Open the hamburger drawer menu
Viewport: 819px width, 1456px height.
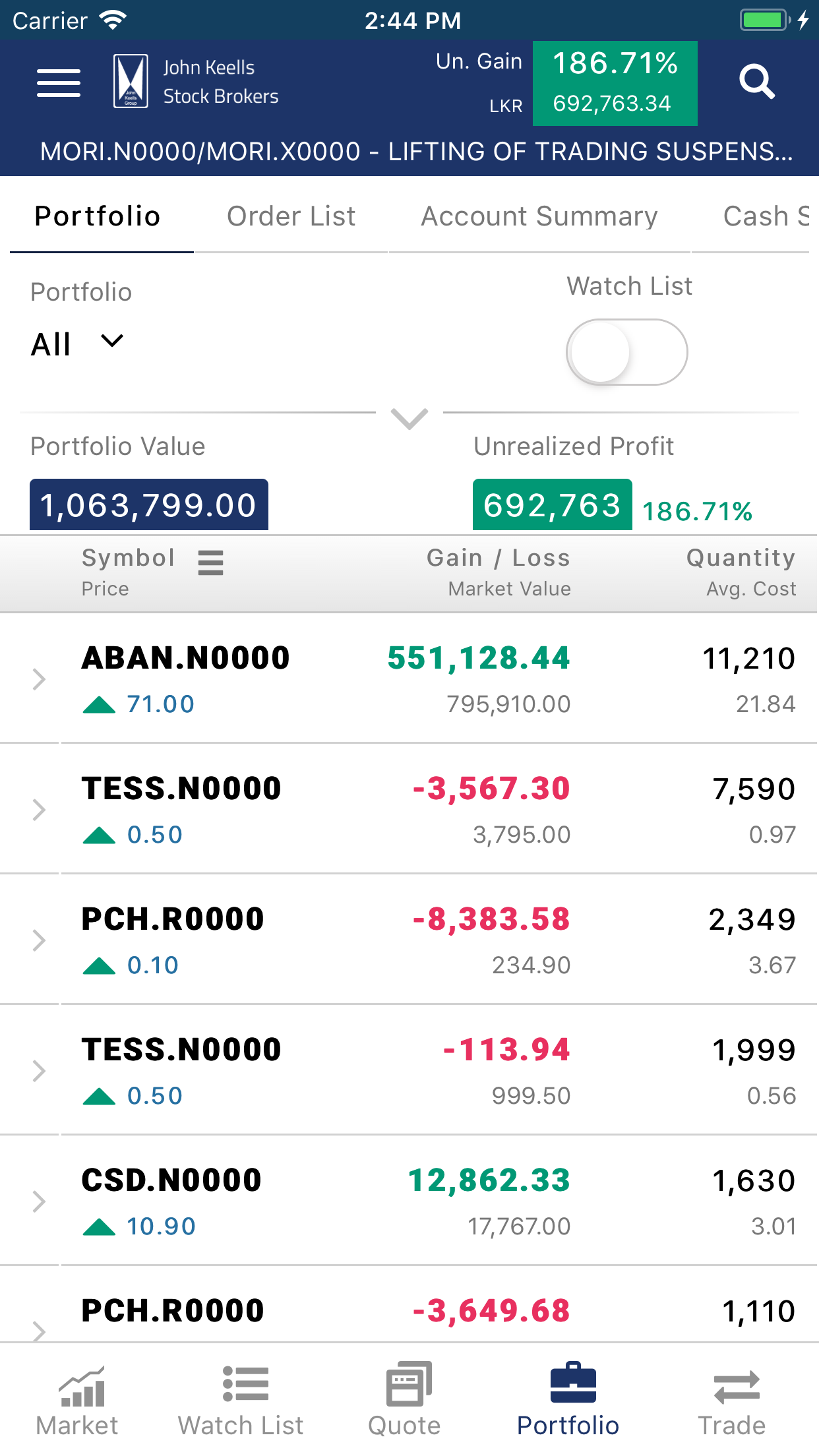point(59,82)
